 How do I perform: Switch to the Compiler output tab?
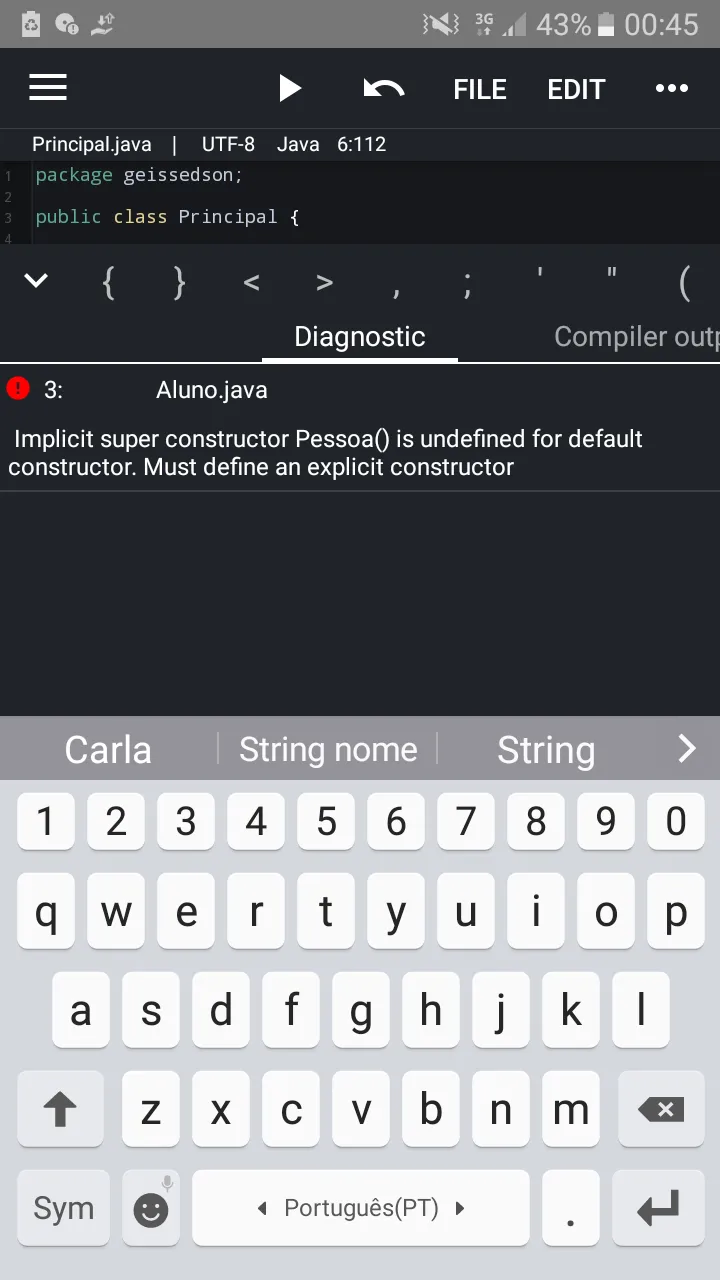[x=636, y=337]
